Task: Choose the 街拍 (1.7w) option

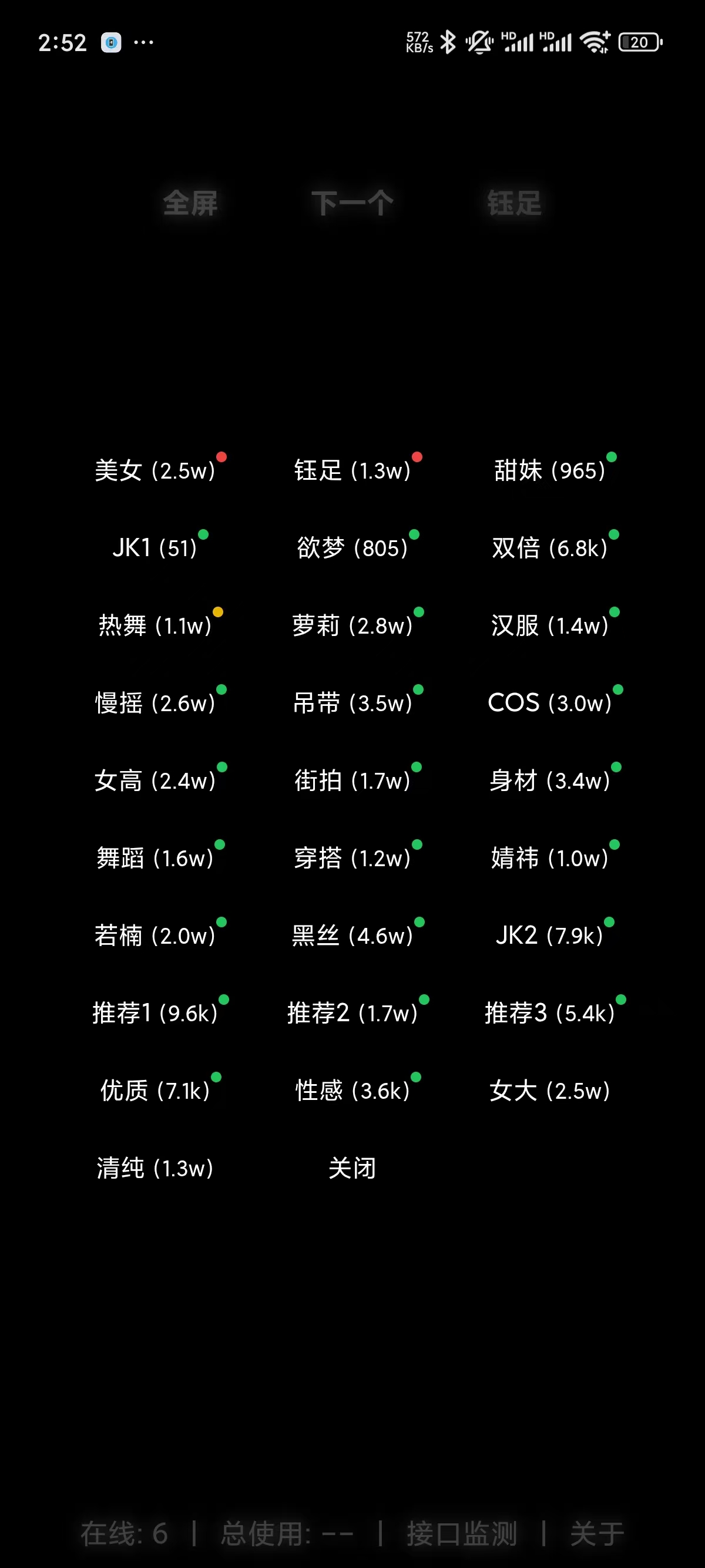Action: [x=352, y=780]
